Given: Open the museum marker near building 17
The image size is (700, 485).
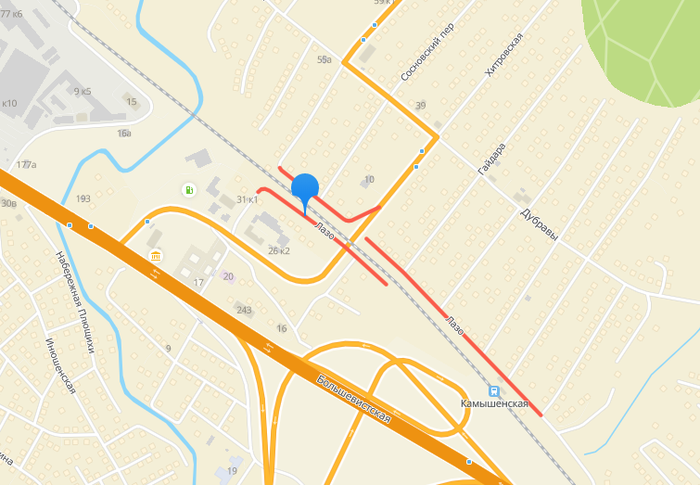Looking at the screenshot, I should click(156, 257).
